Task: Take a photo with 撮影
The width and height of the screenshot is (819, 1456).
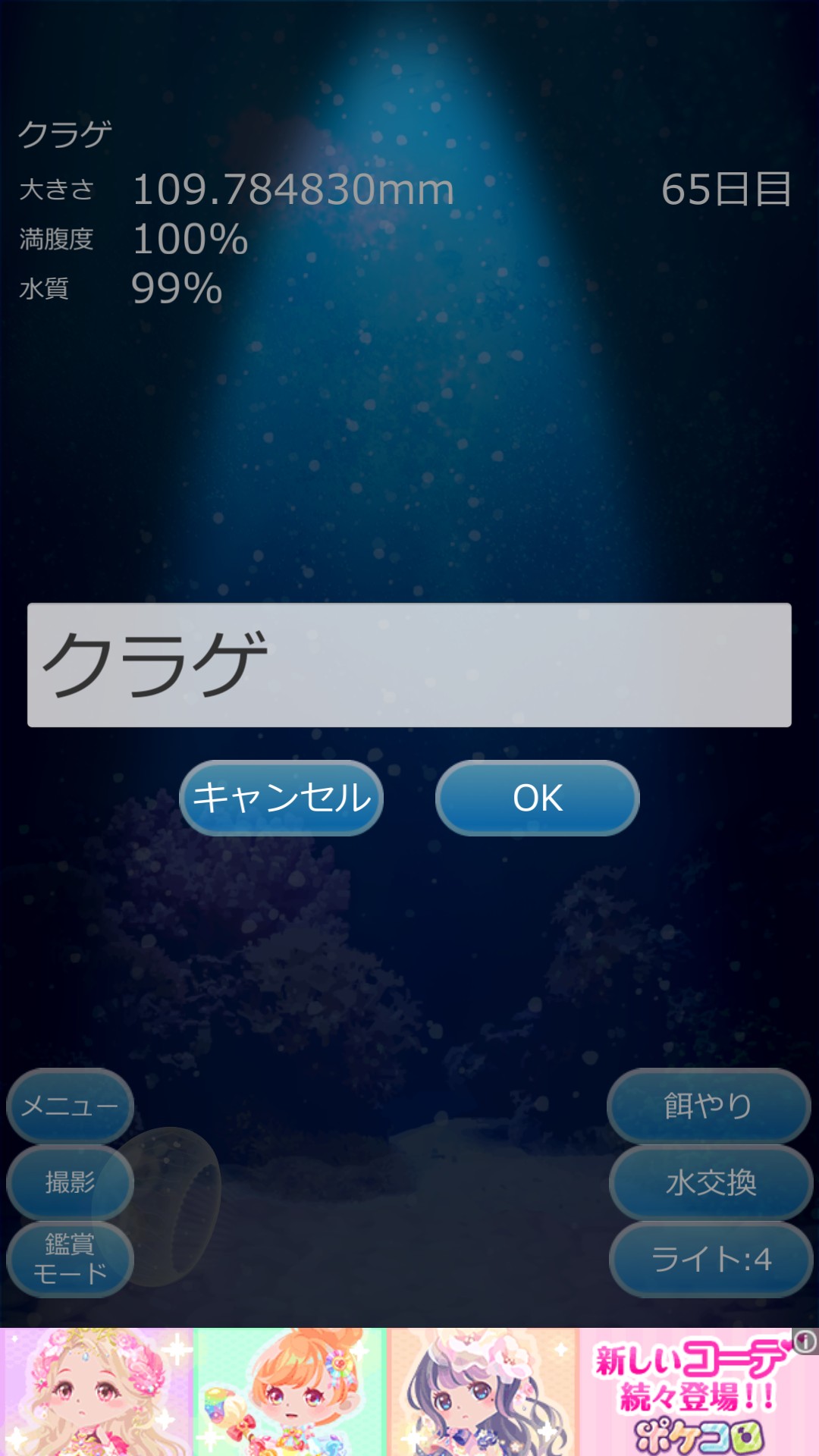Action: 70,1182
